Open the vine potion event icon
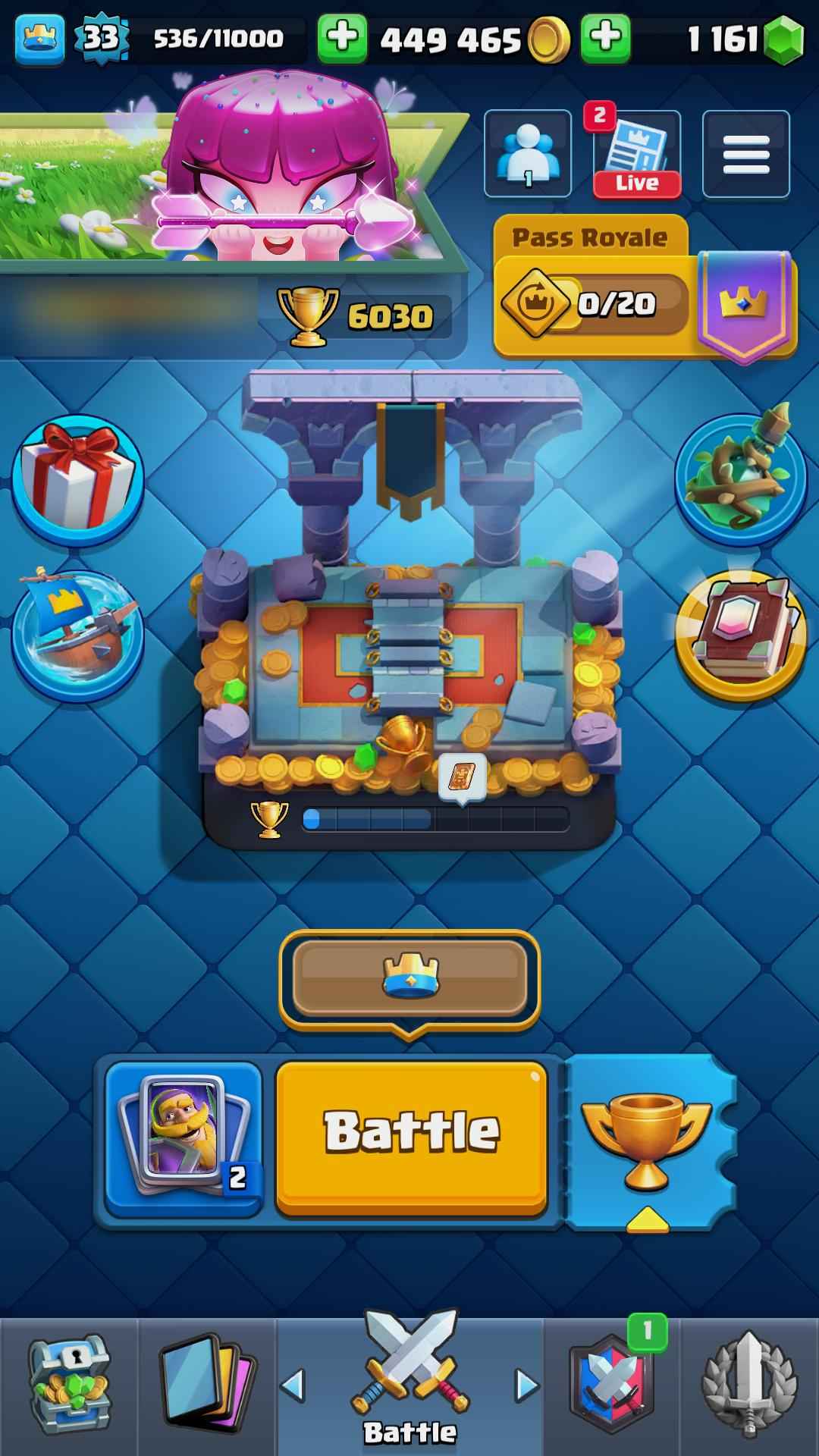Screen dimensions: 819x1456 pyautogui.click(x=740, y=478)
